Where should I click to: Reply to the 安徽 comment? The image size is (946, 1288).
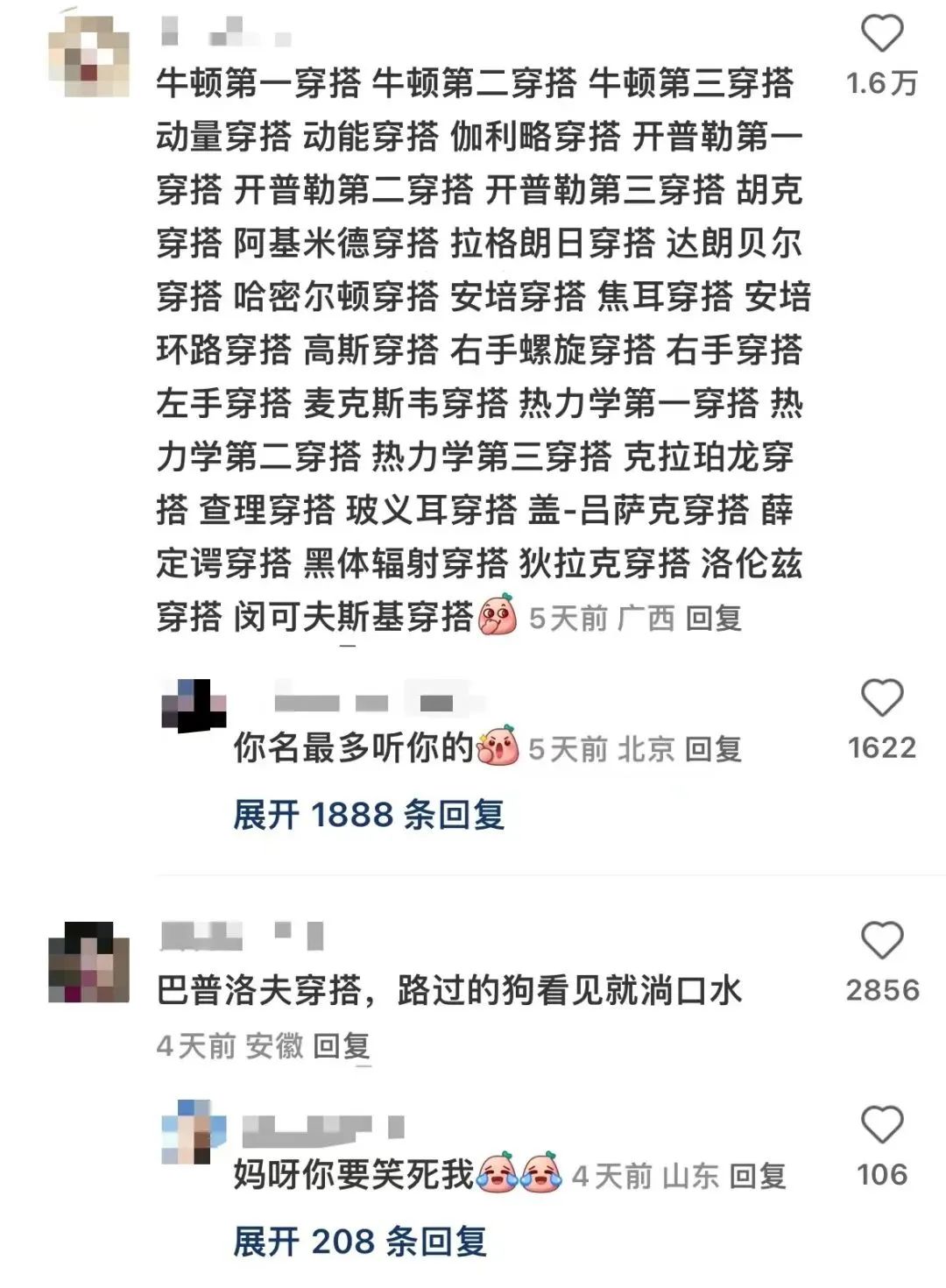(x=342, y=1045)
